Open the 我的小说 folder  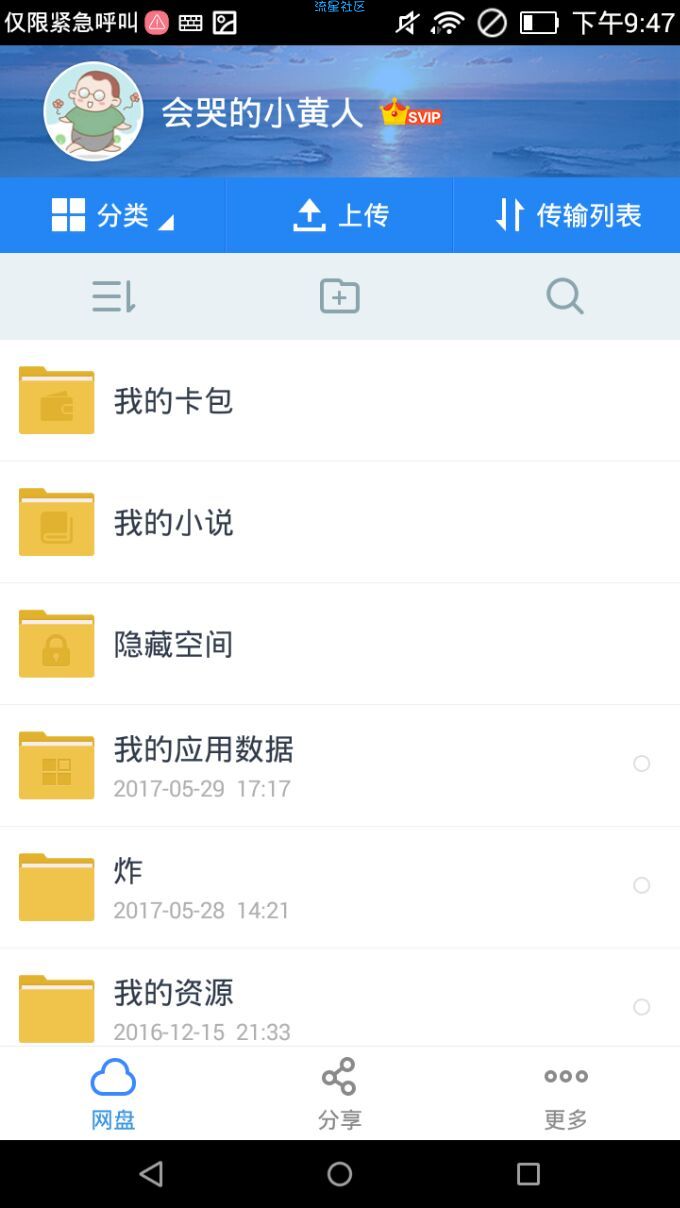(173, 523)
